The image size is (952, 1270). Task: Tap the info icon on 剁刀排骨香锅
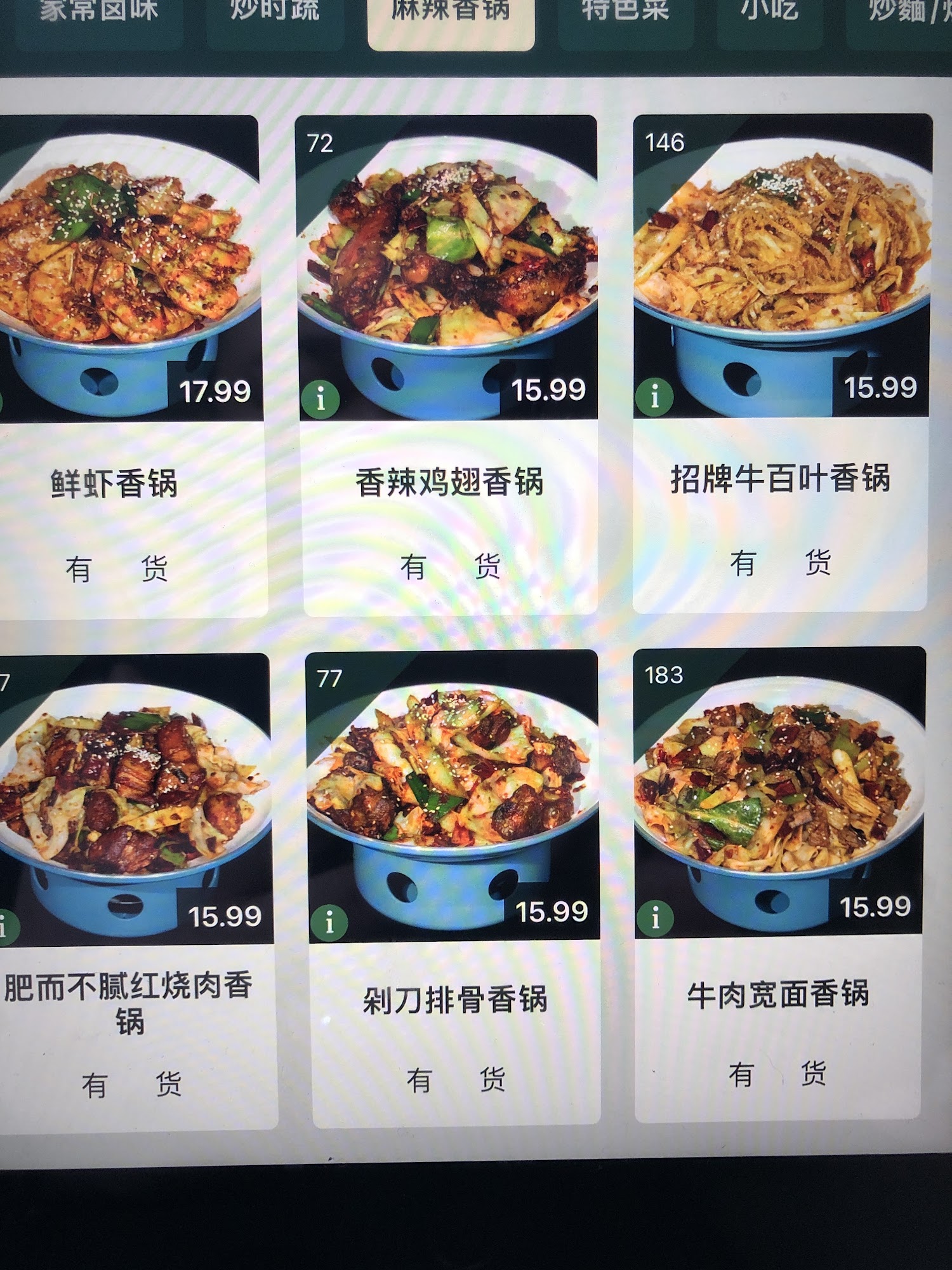pos(329,921)
